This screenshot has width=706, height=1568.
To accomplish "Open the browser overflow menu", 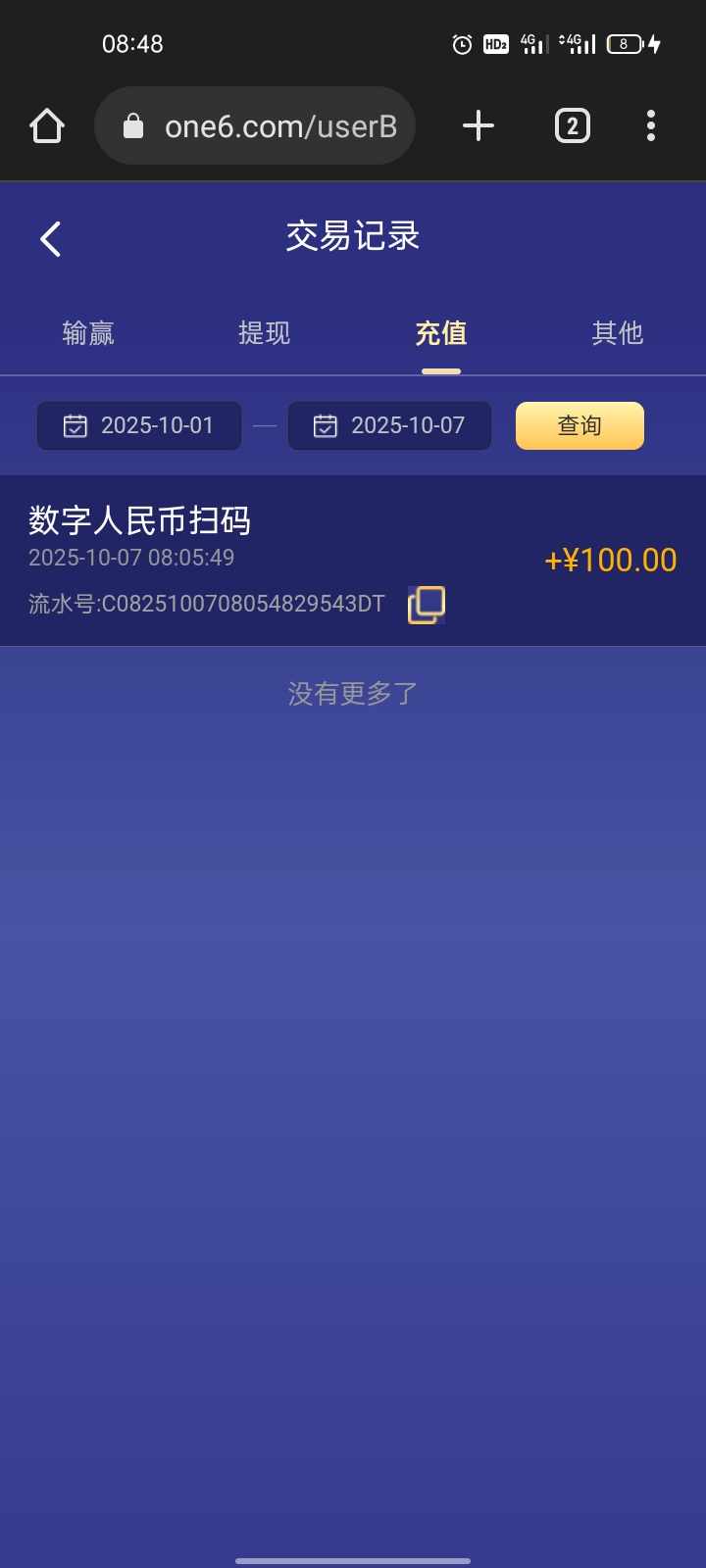I will pyautogui.click(x=650, y=125).
